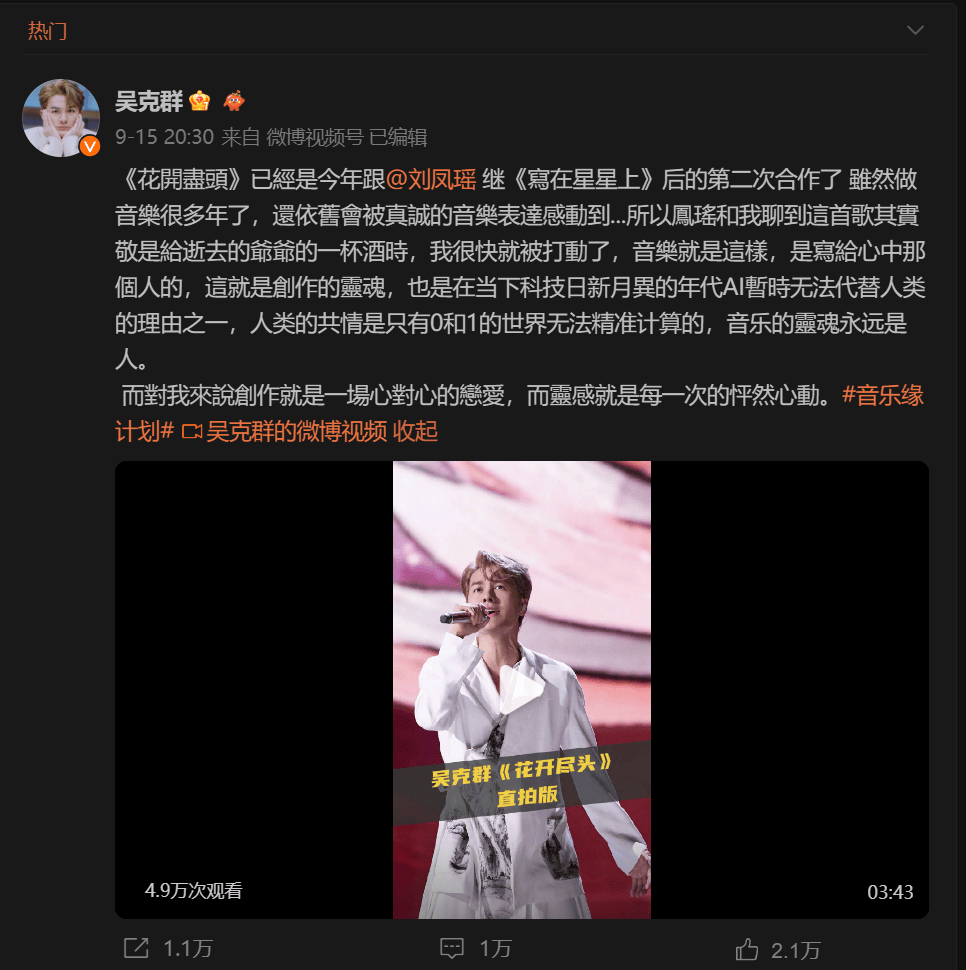The height and width of the screenshot is (970, 966).
Task: Like 吴克群's post
Action: [x=747, y=948]
